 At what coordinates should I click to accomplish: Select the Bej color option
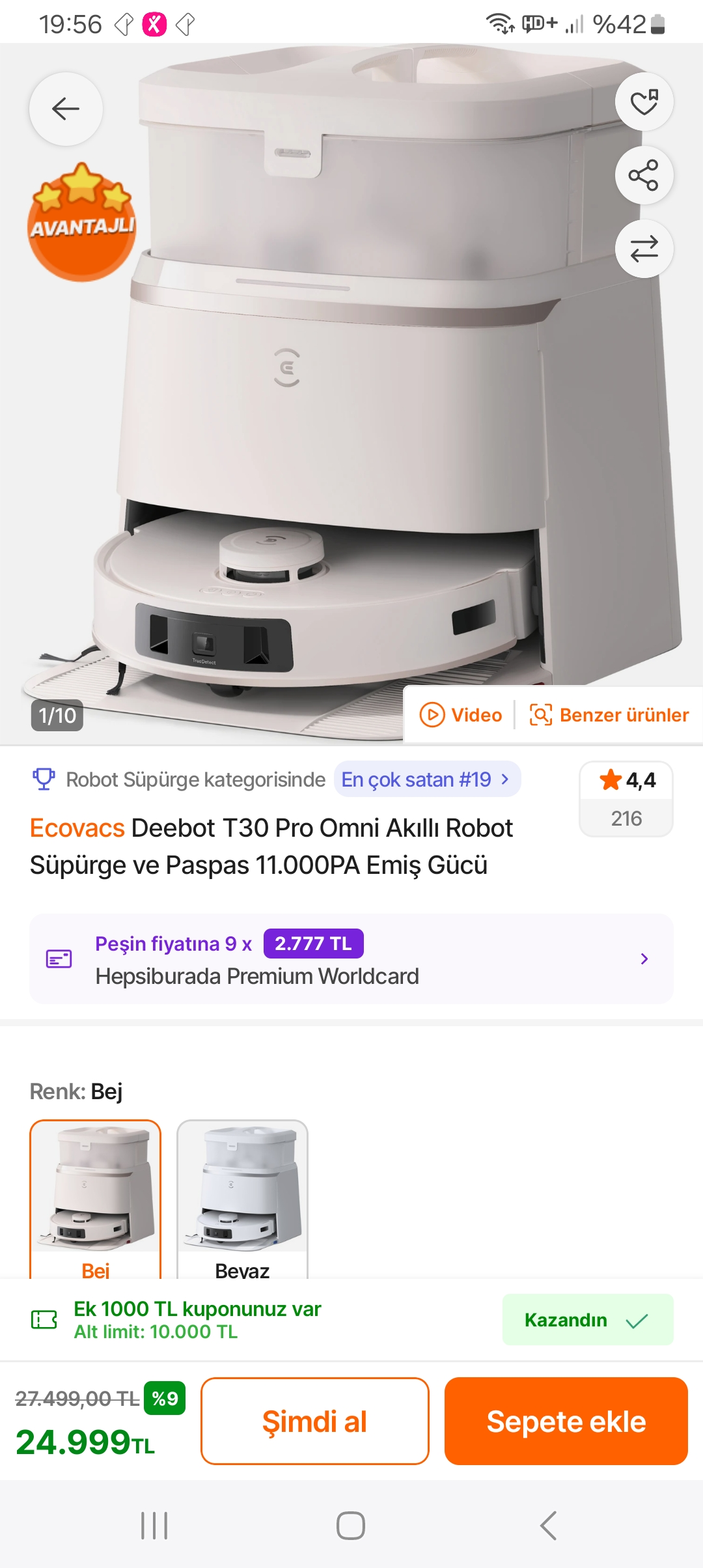(96, 1198)
